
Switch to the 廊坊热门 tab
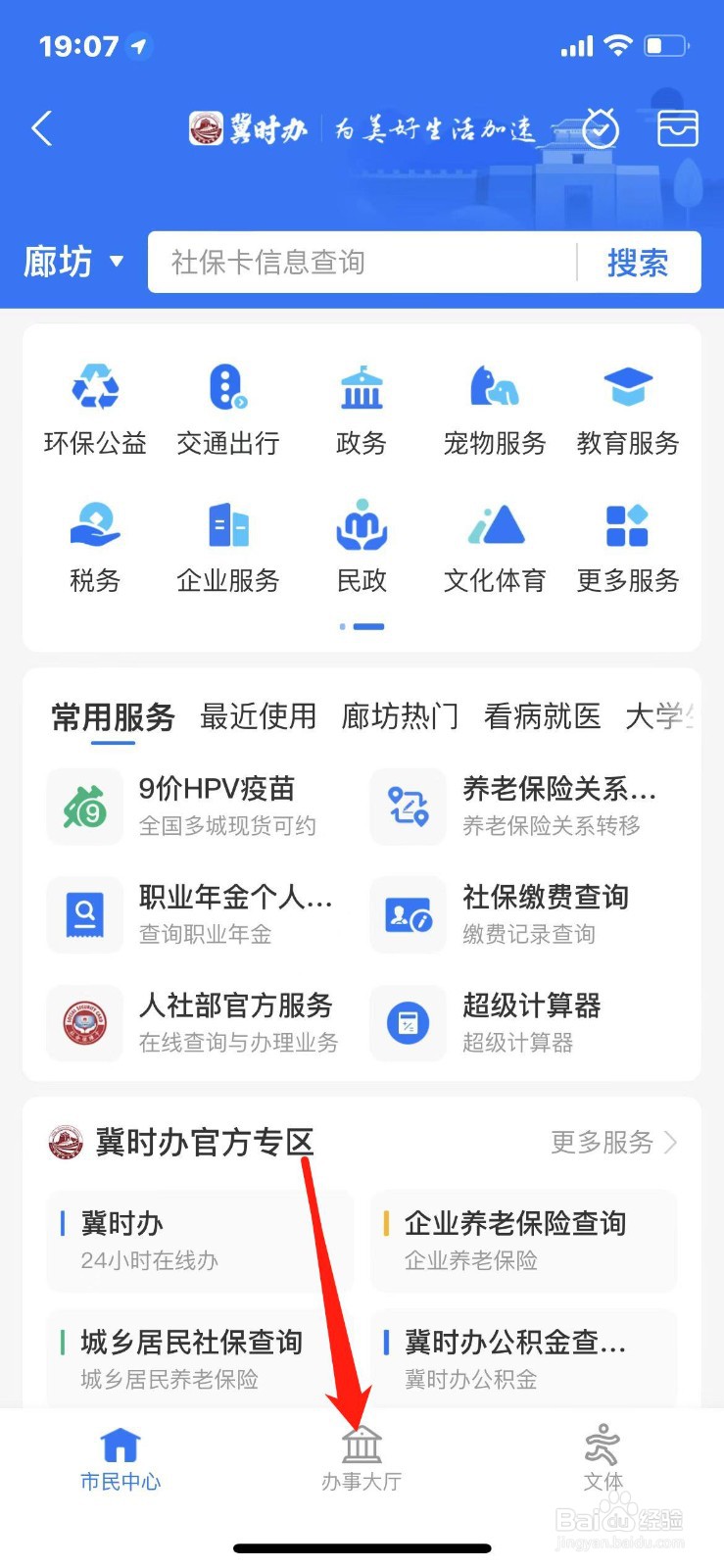pyautogui.click(x=400, y=716)
